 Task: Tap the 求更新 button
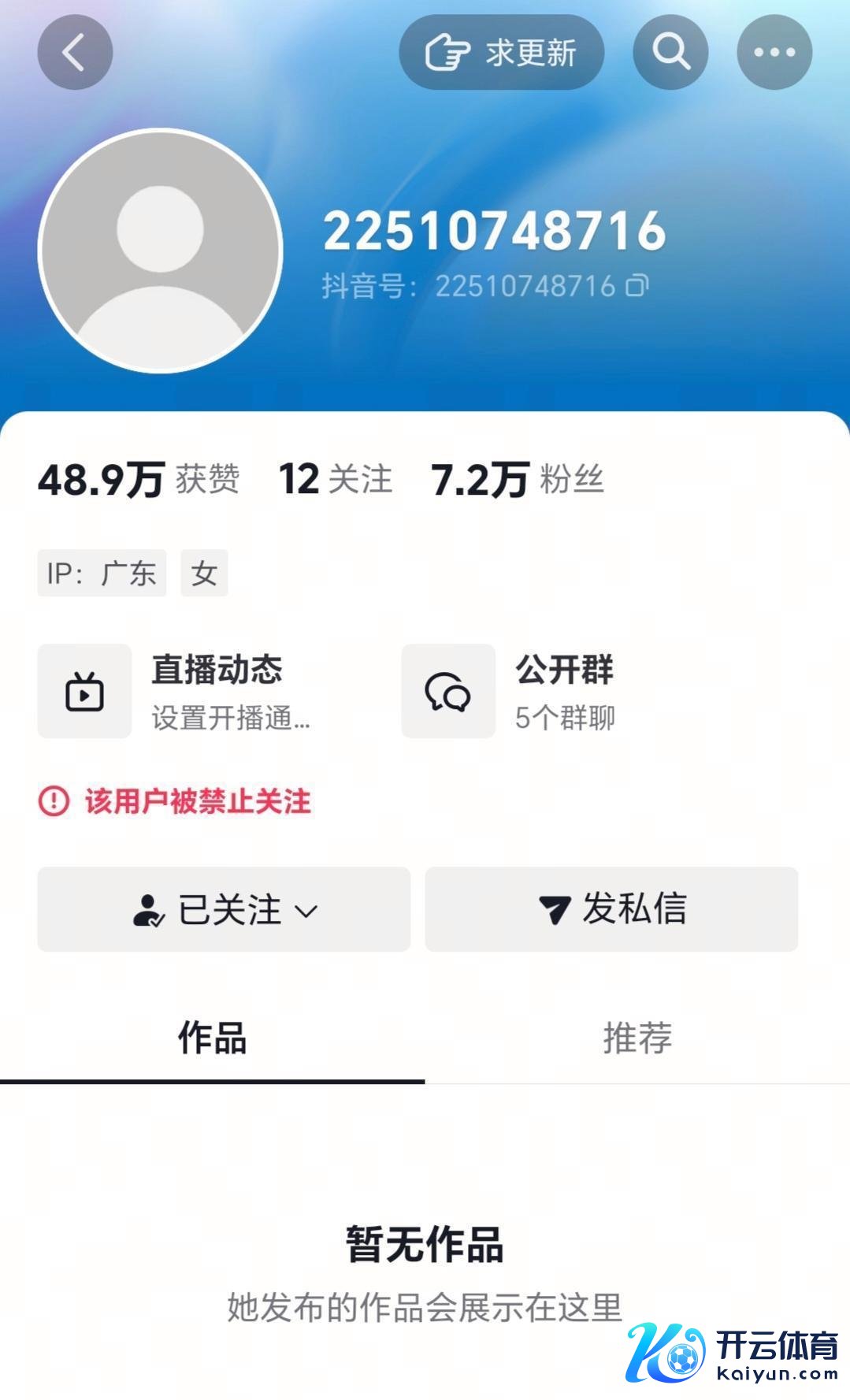coord(501,53)
